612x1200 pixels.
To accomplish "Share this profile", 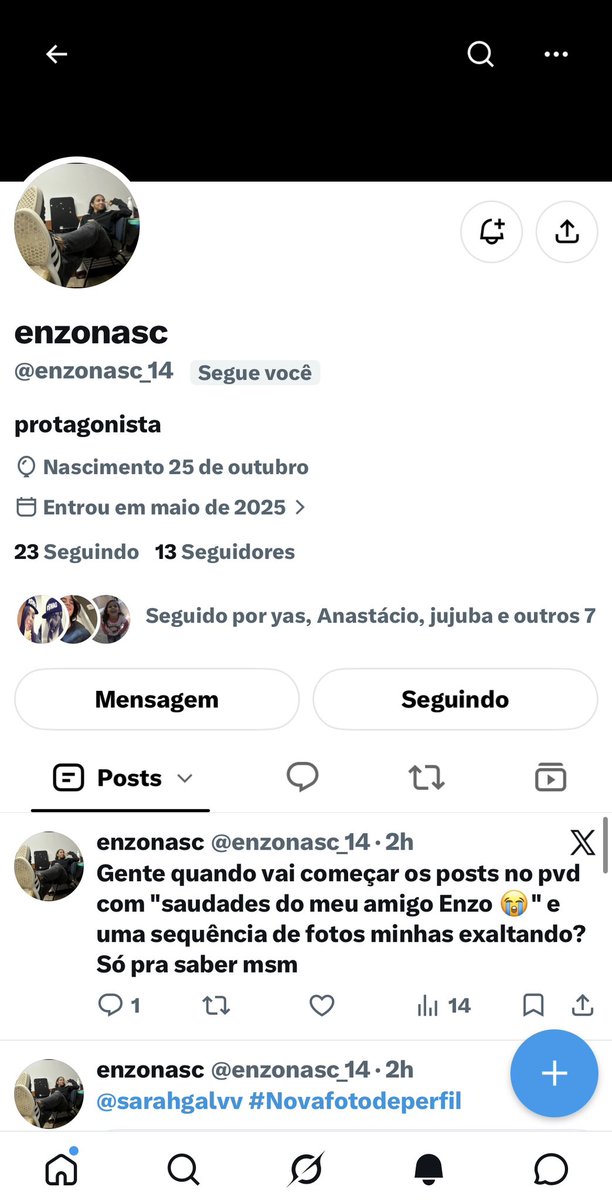I will 567,232.
